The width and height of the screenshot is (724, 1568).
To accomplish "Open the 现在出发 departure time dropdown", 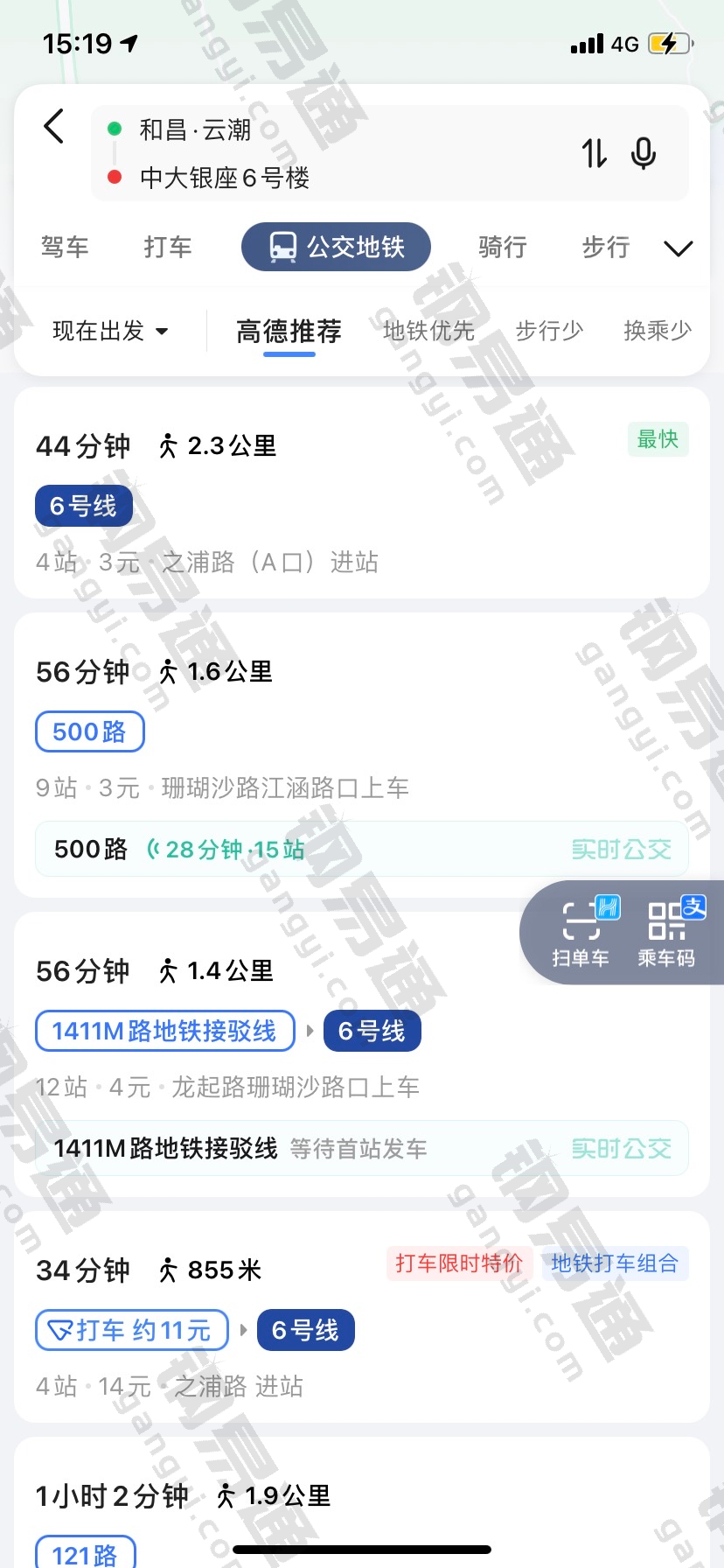I will [x=110, y=332].
